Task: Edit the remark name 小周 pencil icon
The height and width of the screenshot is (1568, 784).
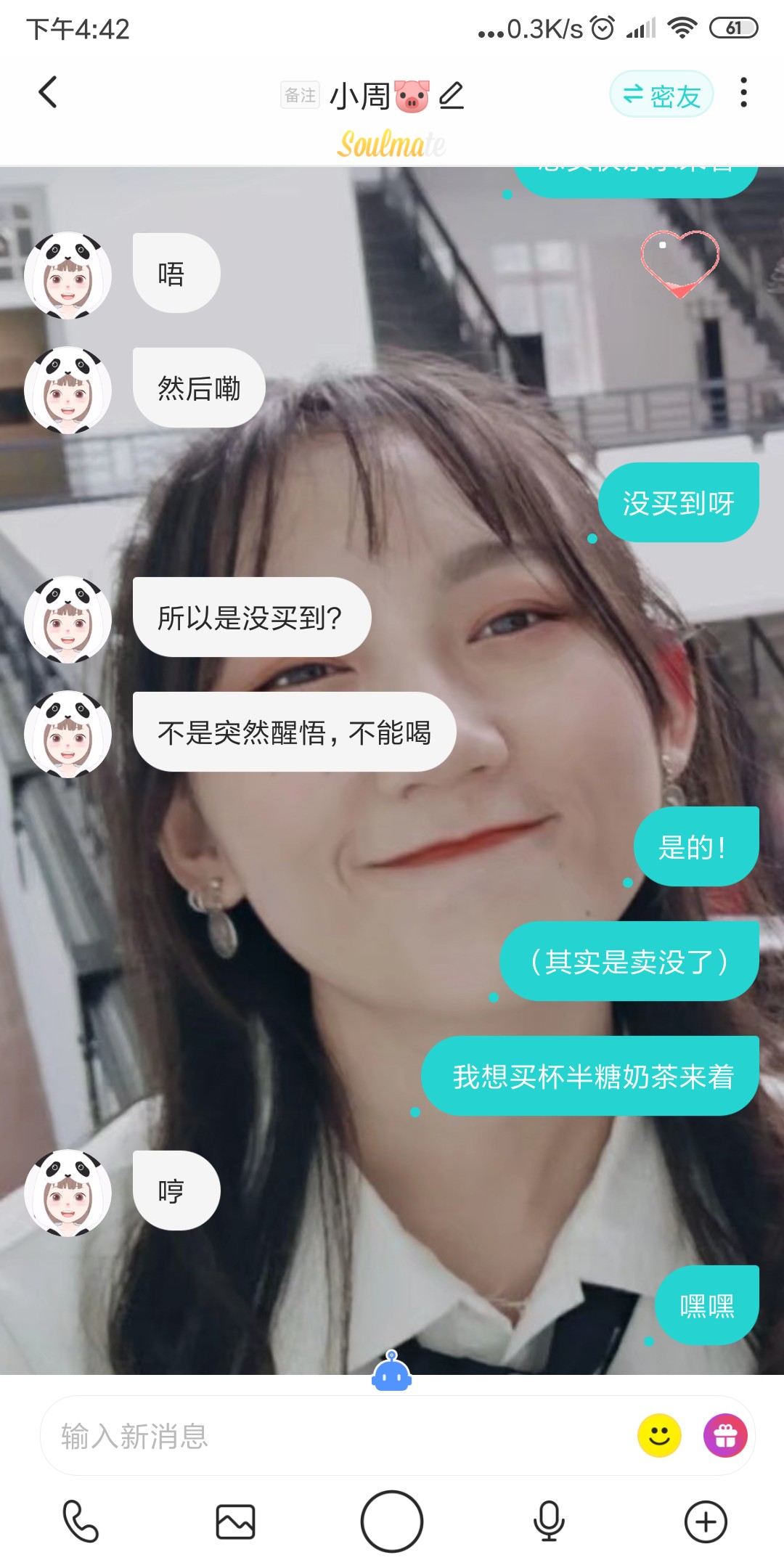Action: [452, 95]
